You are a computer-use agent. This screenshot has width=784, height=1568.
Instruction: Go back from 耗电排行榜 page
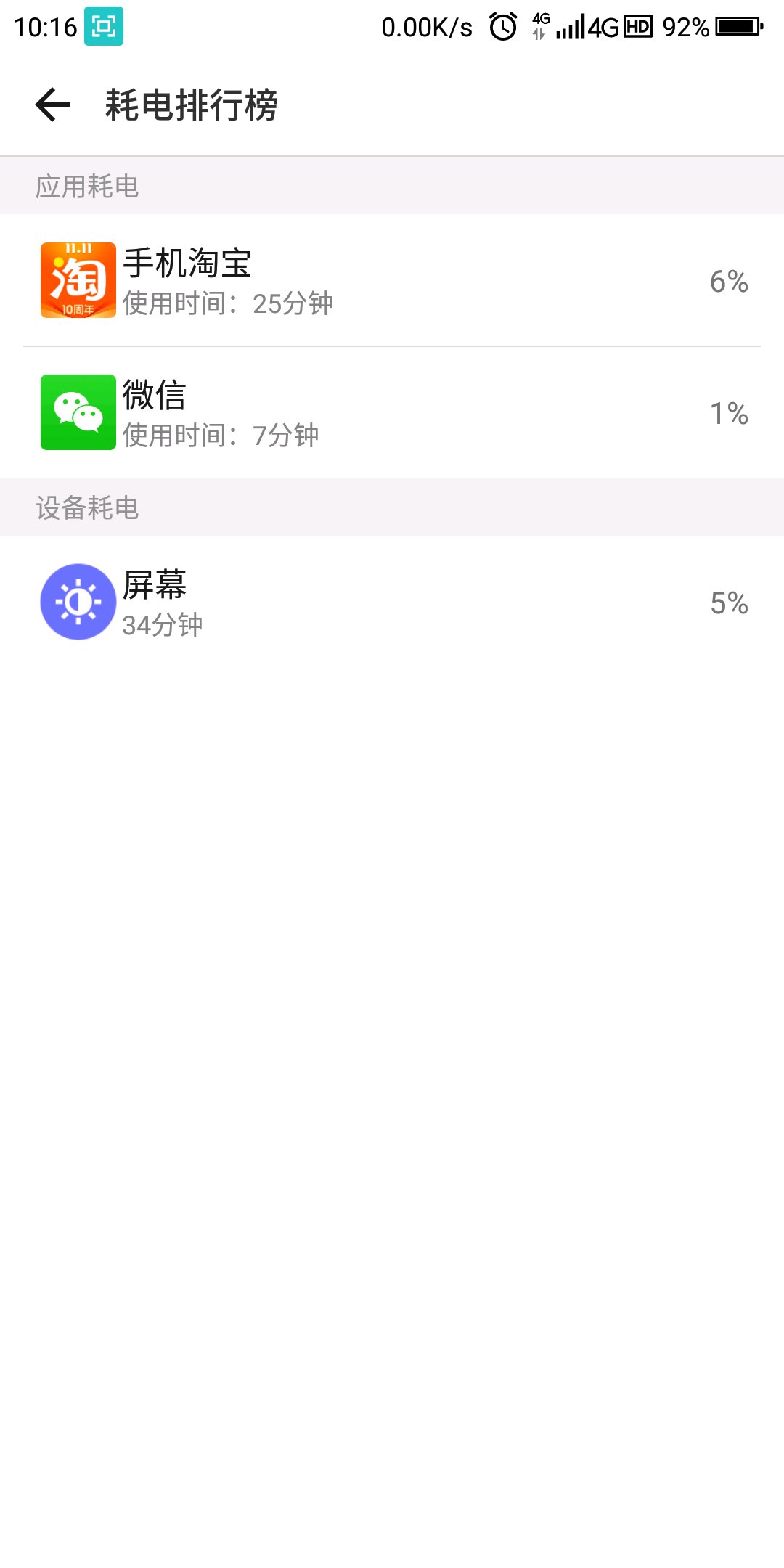tap(52, 105)
